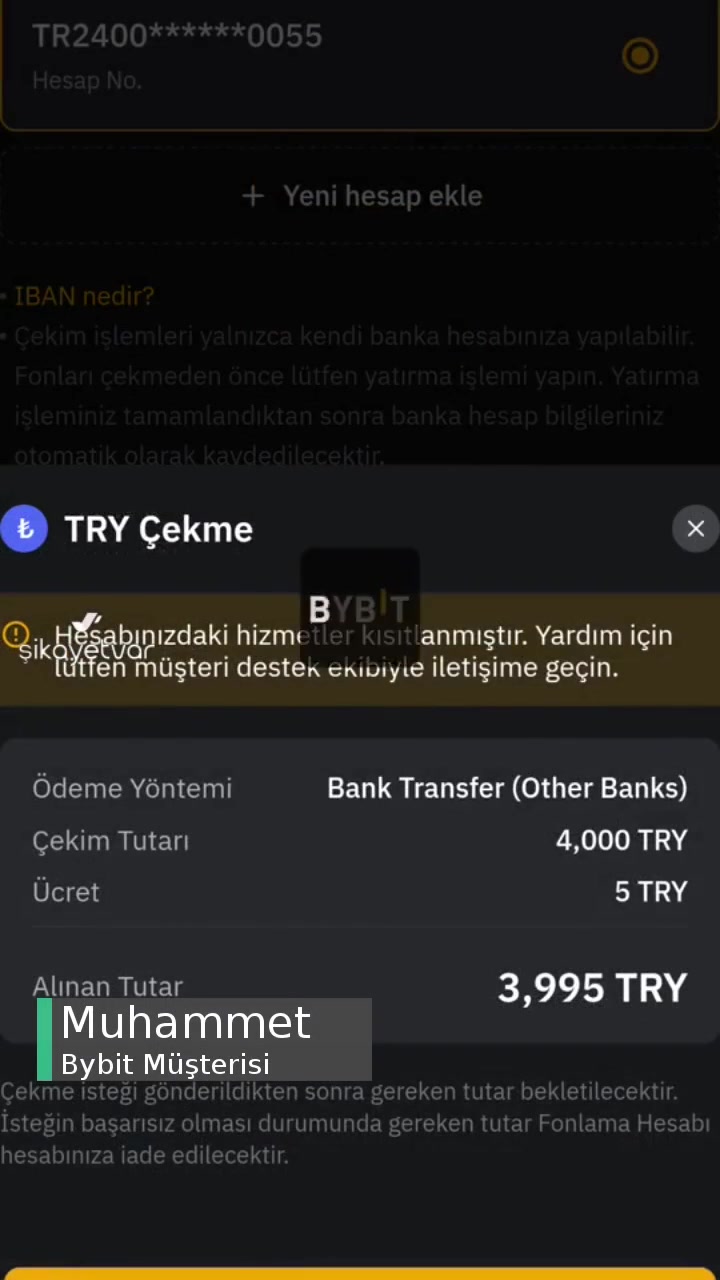Open the Bank Transfer (Other Banks) payment selector
Screen dimensions: 720x1280
point(507,788)
